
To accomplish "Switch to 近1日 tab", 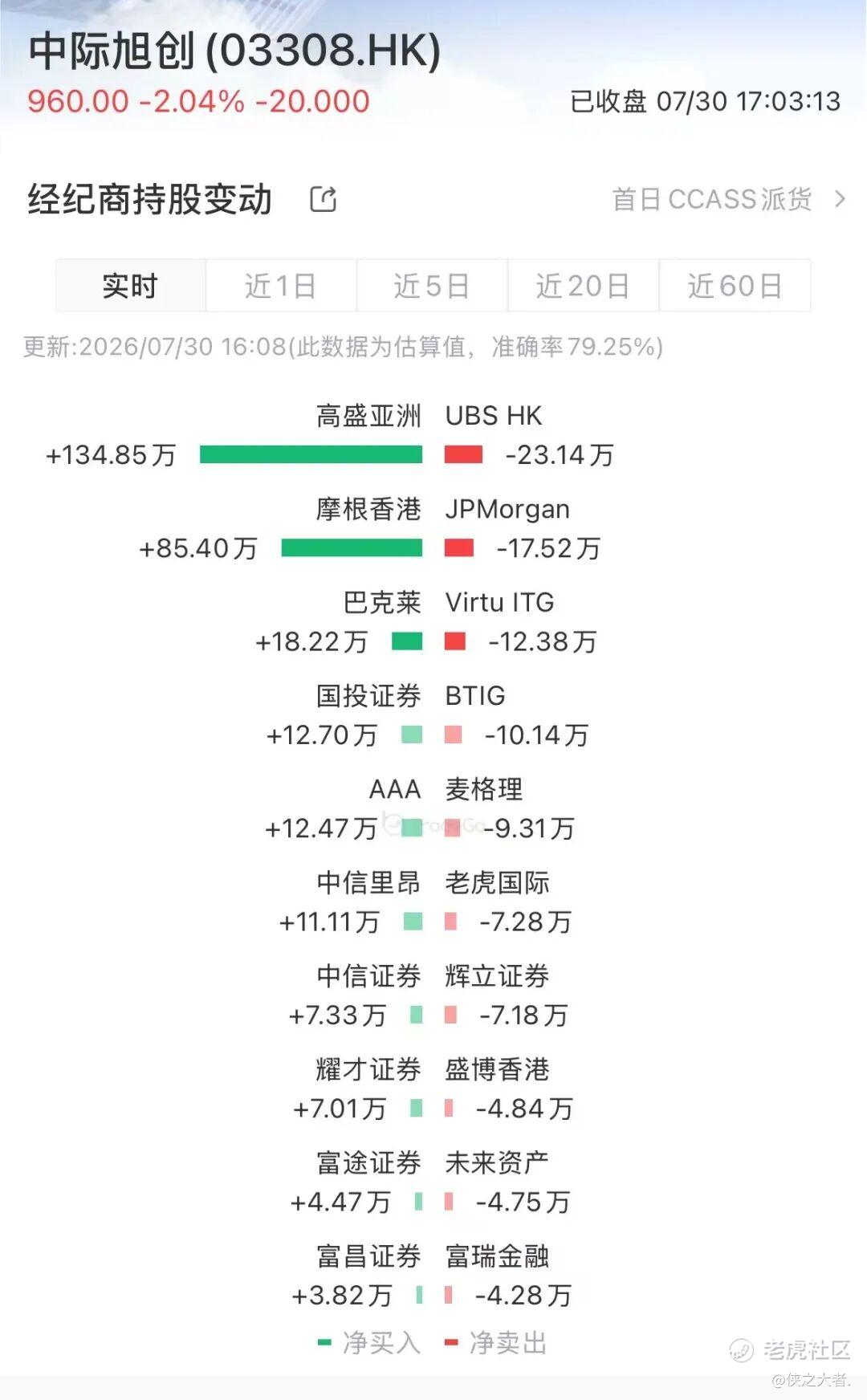I will pos(281,286).
